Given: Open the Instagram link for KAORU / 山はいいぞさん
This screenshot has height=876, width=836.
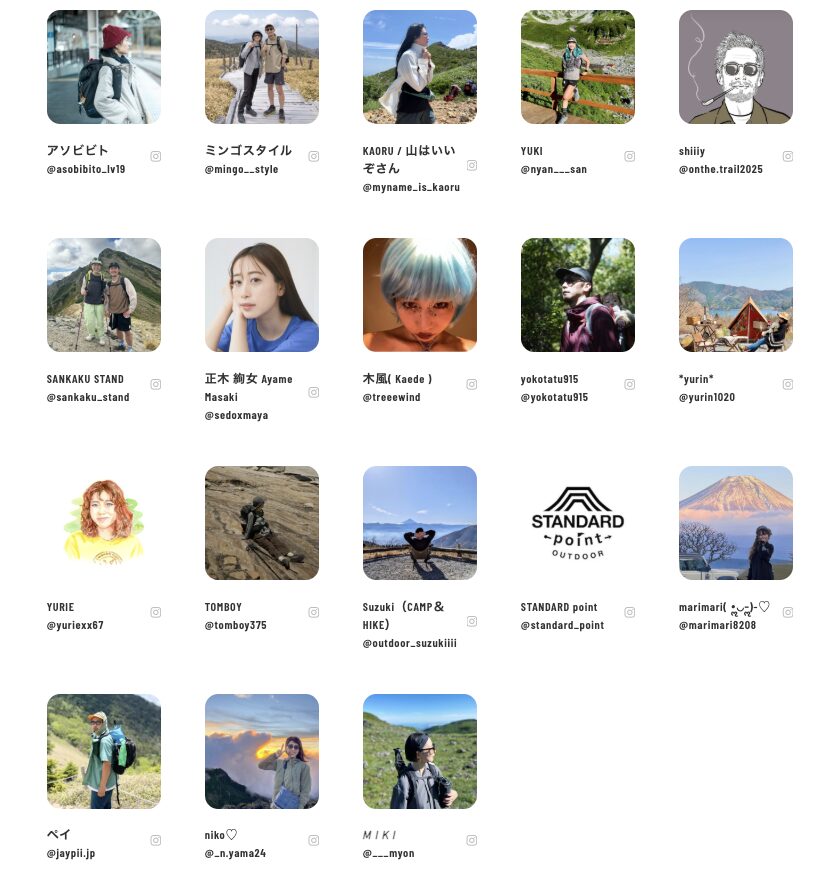Looking at the screenshot, I should (472, 165).
